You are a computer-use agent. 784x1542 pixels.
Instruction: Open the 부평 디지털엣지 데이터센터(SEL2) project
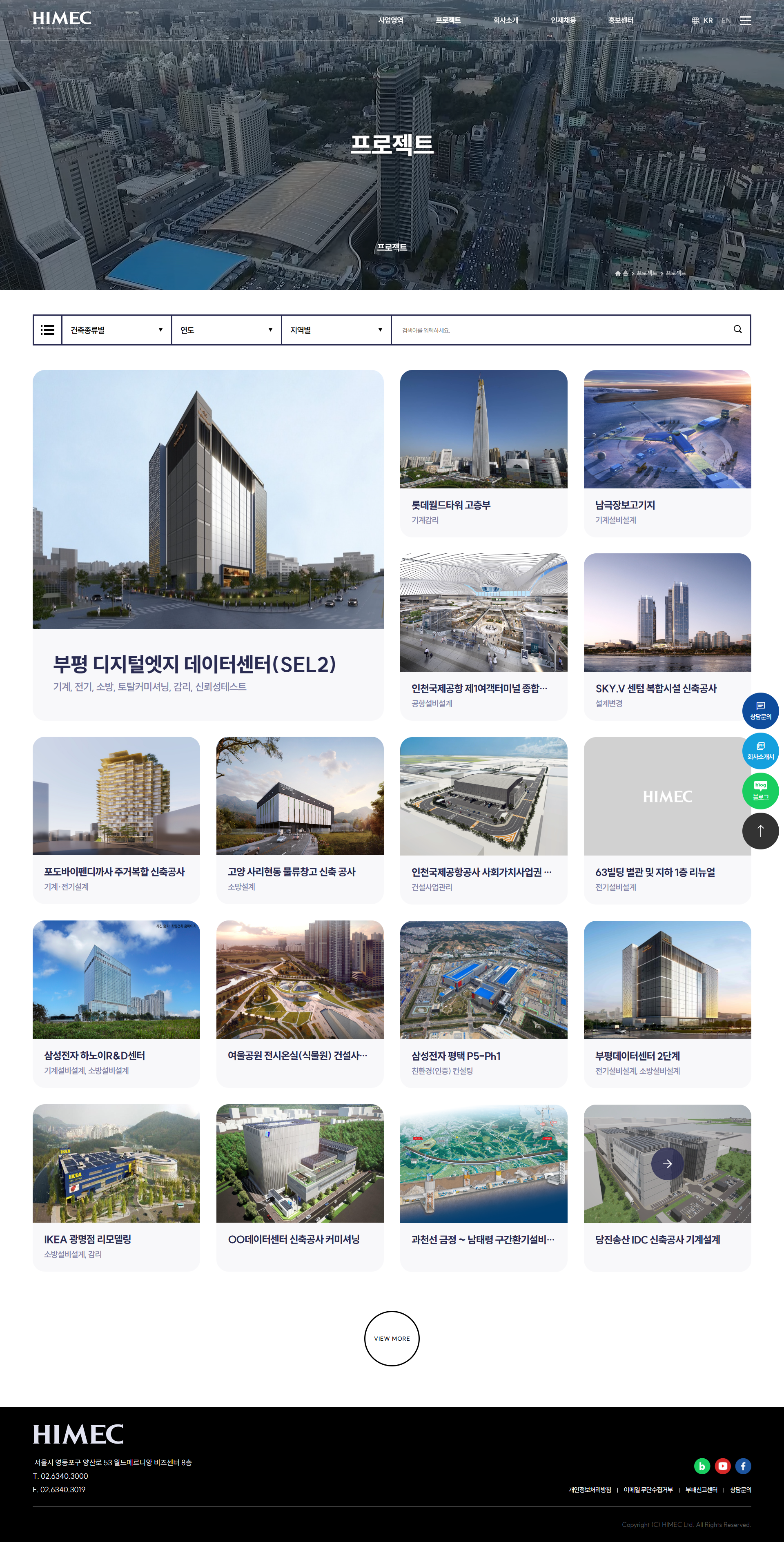pos(208,545)
